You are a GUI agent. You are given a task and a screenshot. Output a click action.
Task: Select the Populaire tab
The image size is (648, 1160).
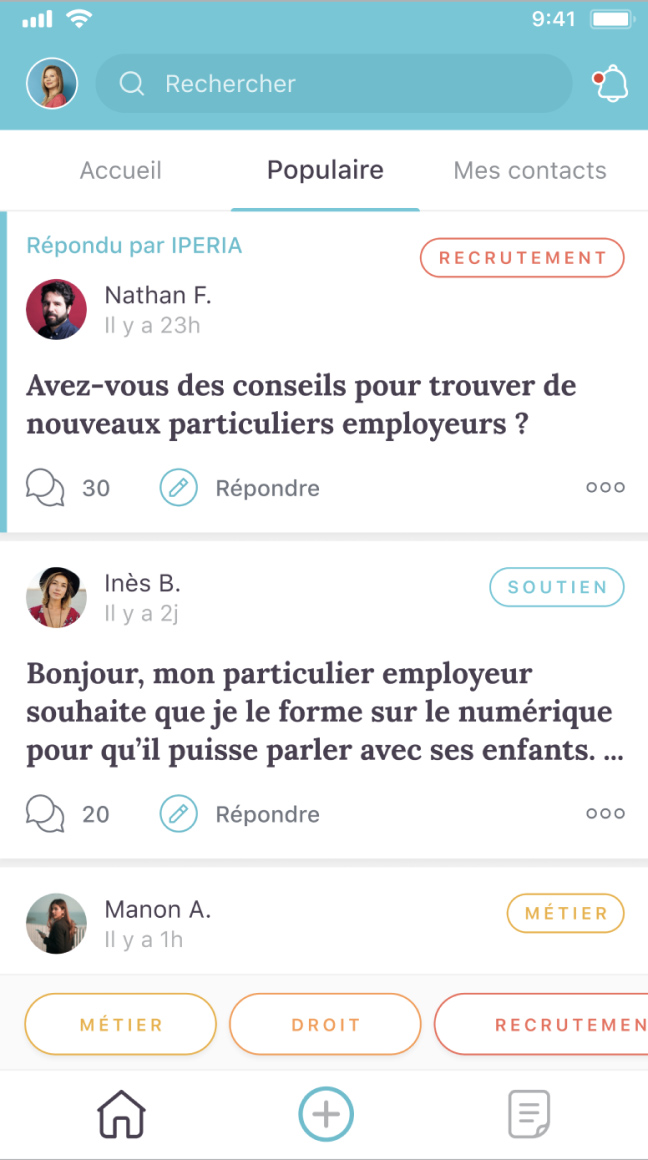click(325, 170)
